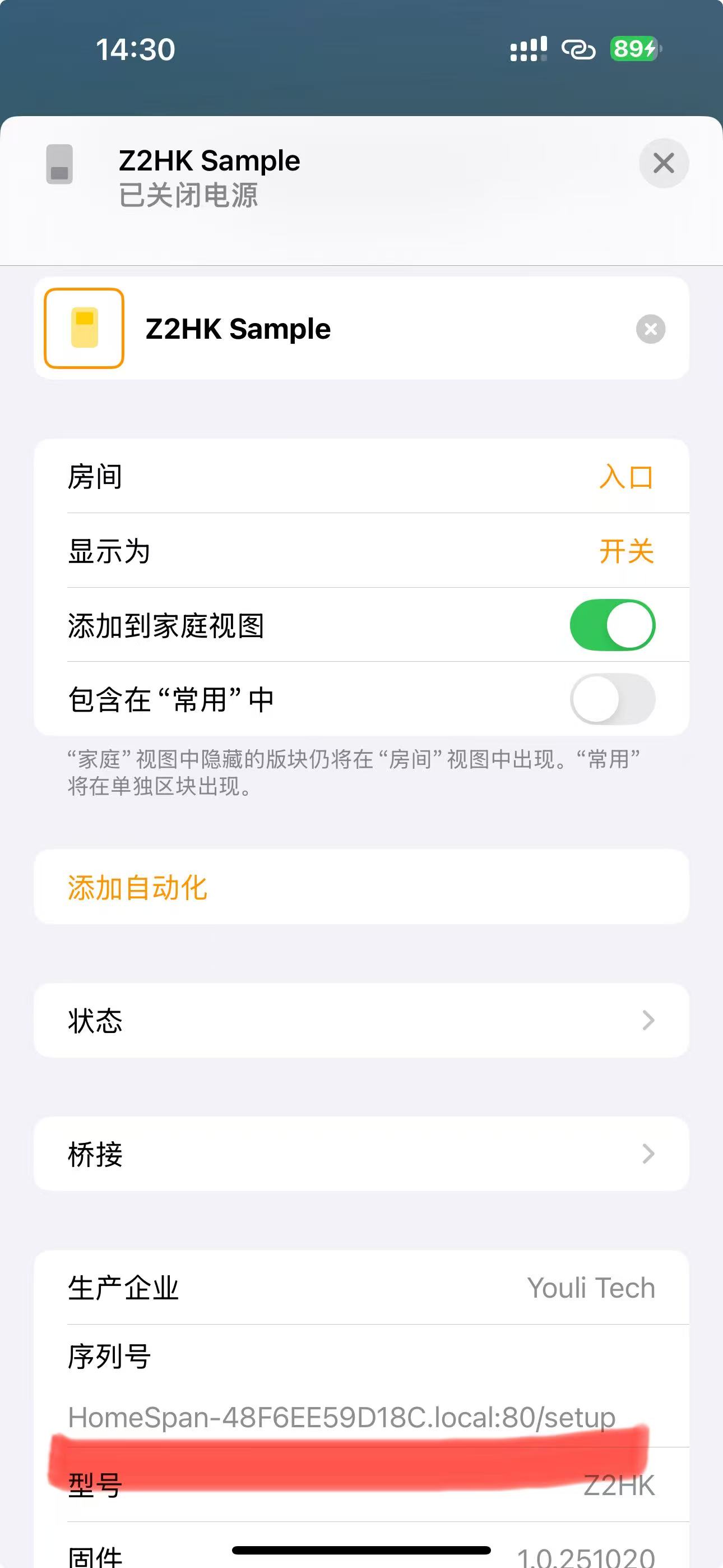
Task: Clear the accessory name using the x icon
Action: [x=650, y=329]
